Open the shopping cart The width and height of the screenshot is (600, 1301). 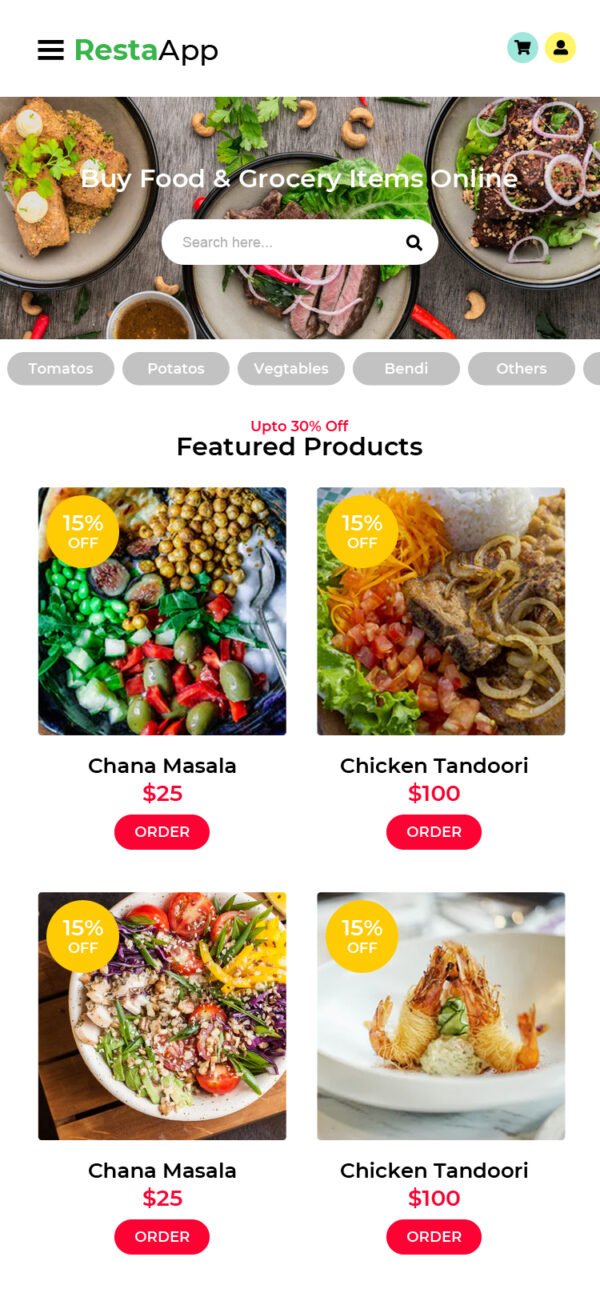(522, 48)
